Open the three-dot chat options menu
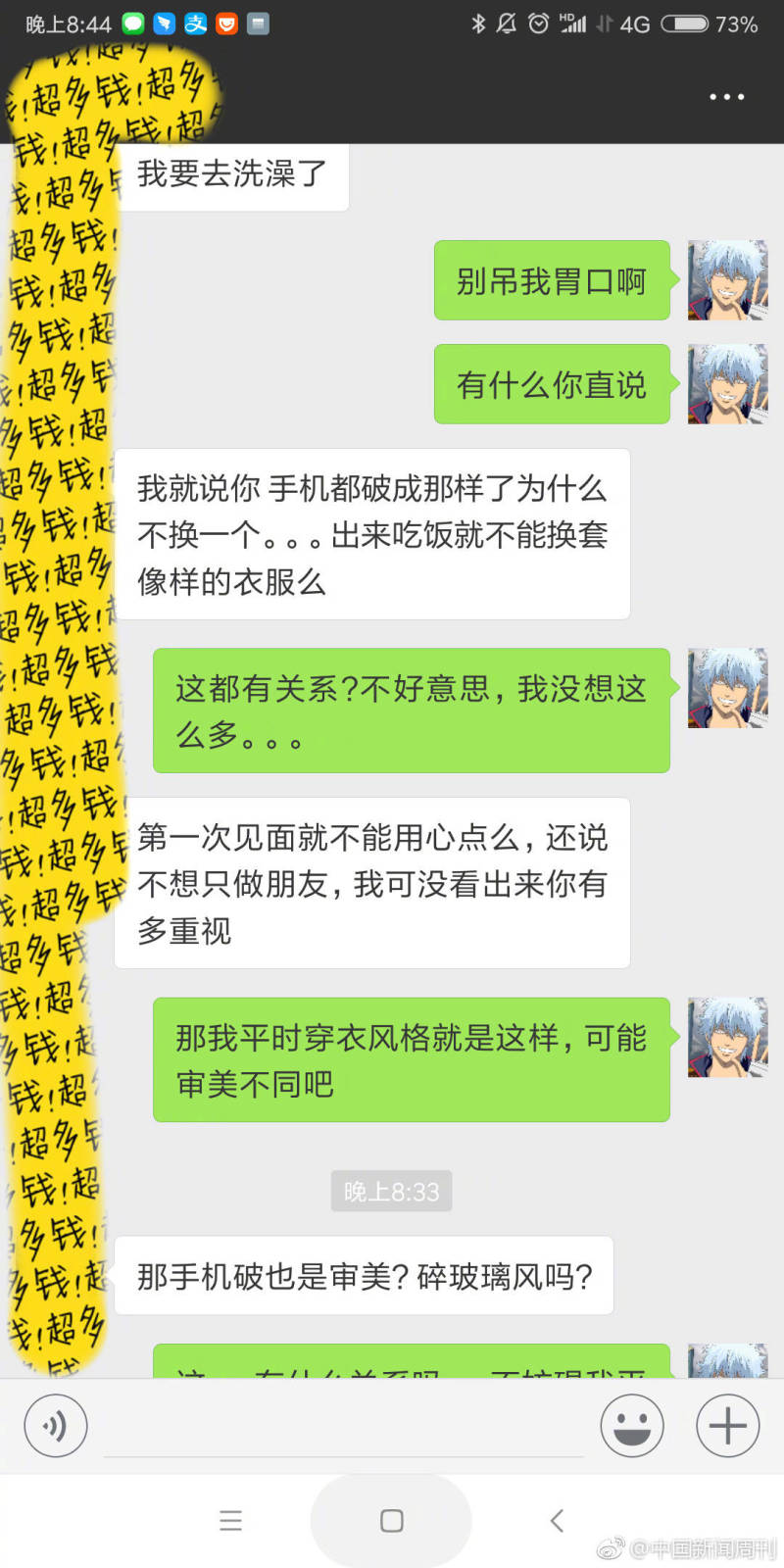This screenshot has height=1568, width=784. tap(726, 97)
